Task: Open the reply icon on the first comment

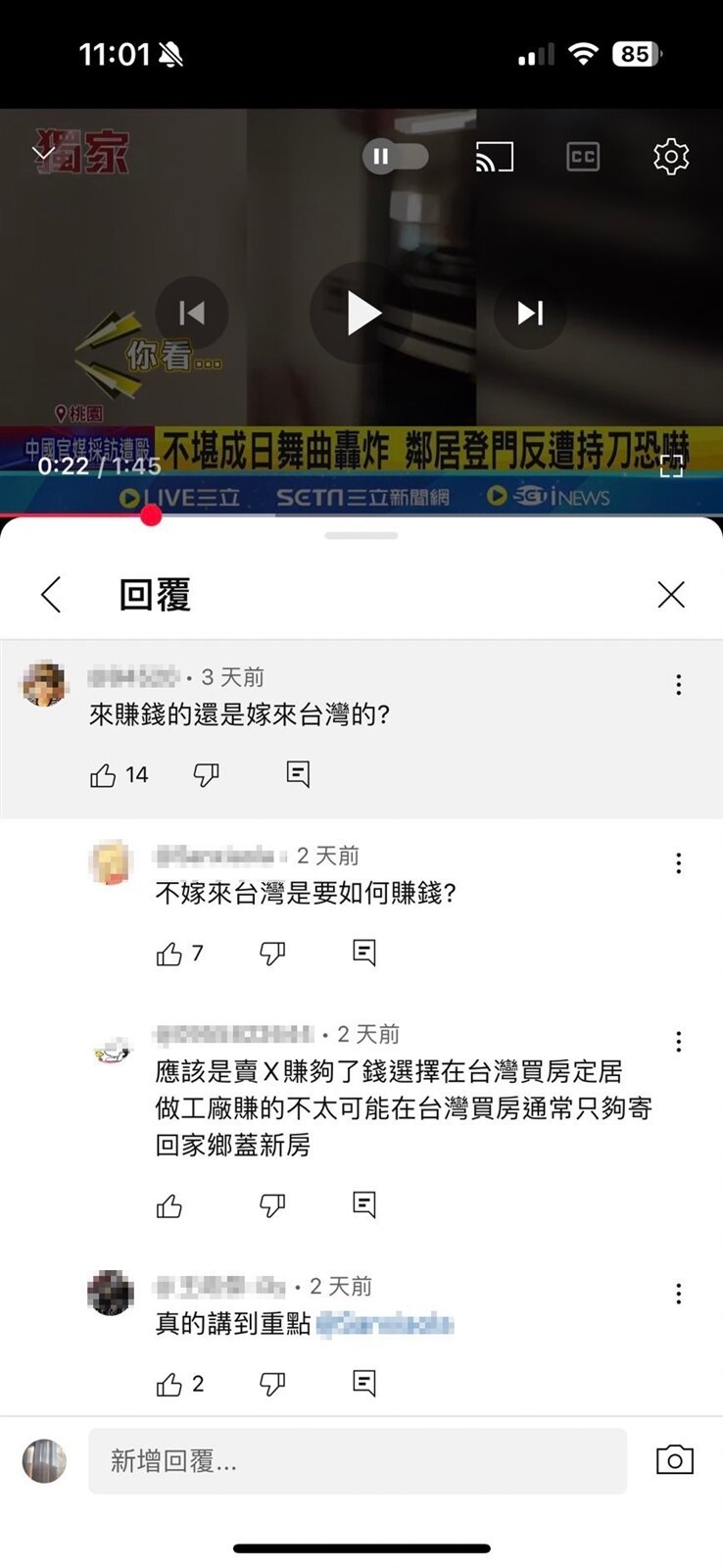Action: pyautogui.click(x=297, y=773)
